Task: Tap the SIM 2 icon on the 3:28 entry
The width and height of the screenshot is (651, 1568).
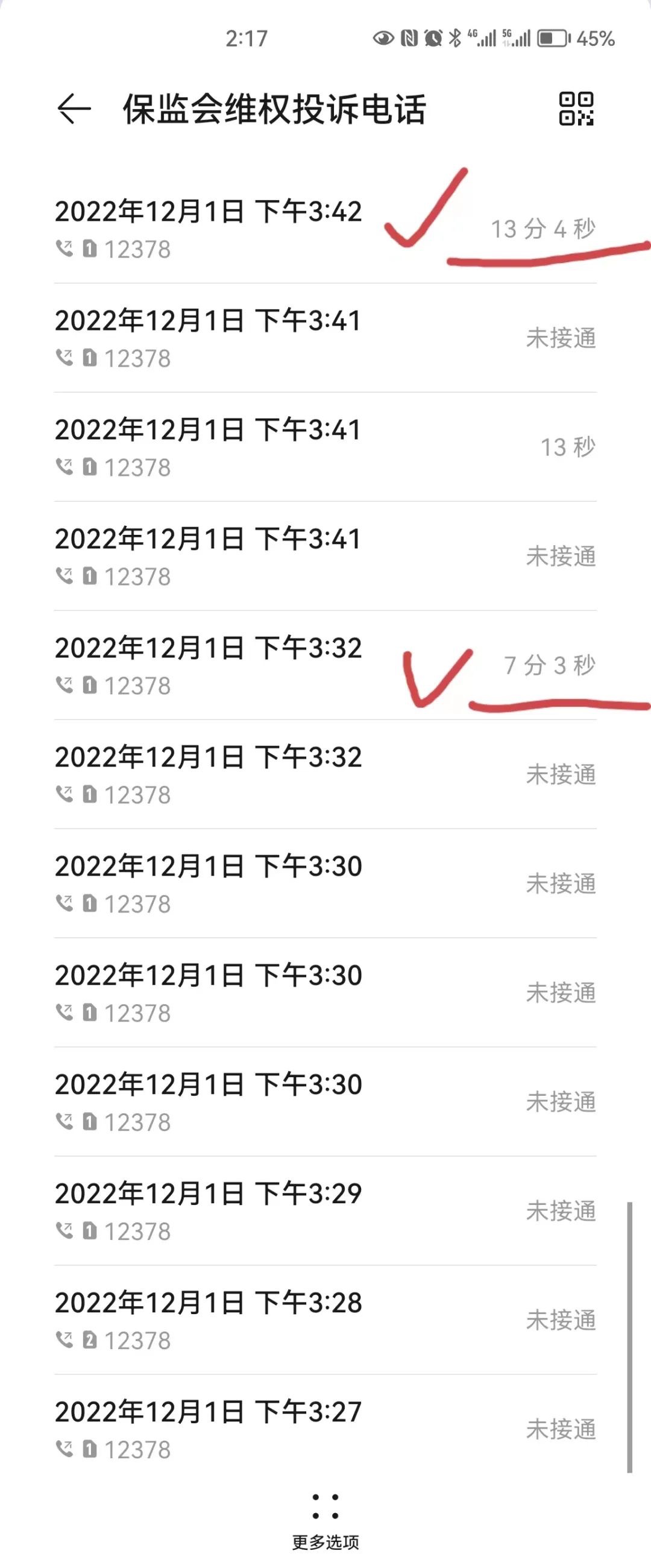Action: (89, 1339)
